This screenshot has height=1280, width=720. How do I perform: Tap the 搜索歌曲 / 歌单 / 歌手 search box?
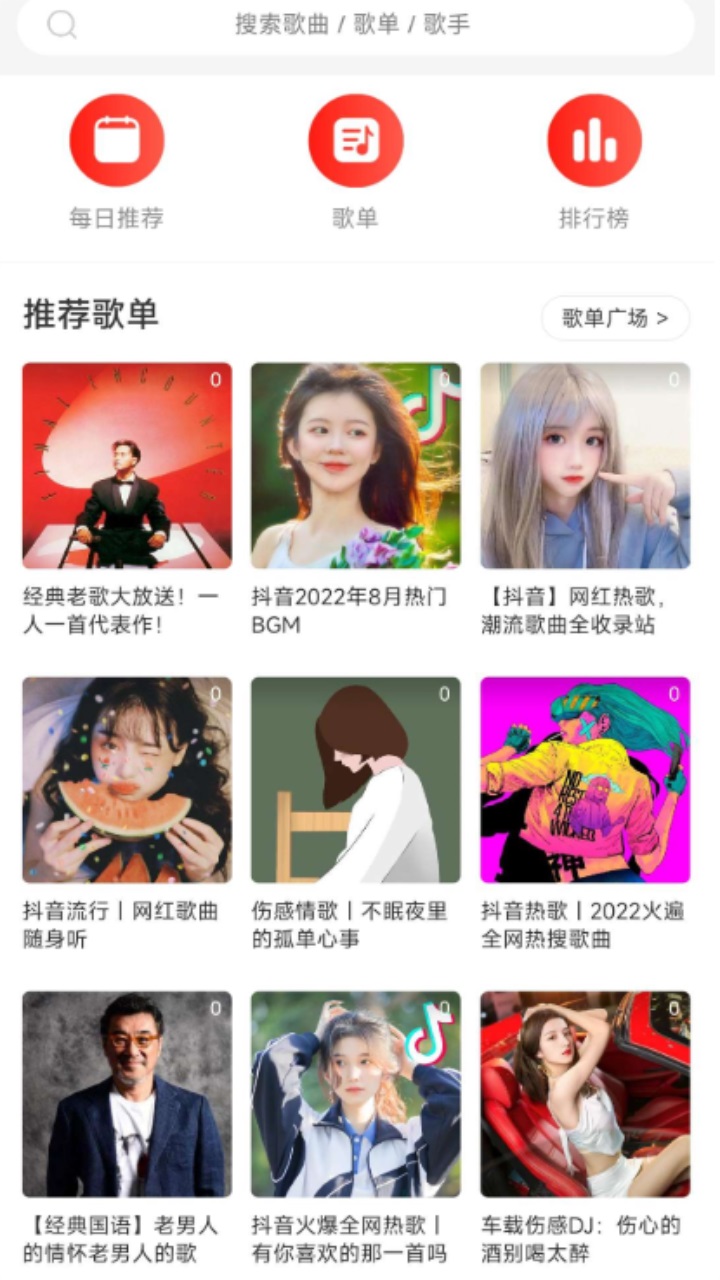tap(355, 25)
